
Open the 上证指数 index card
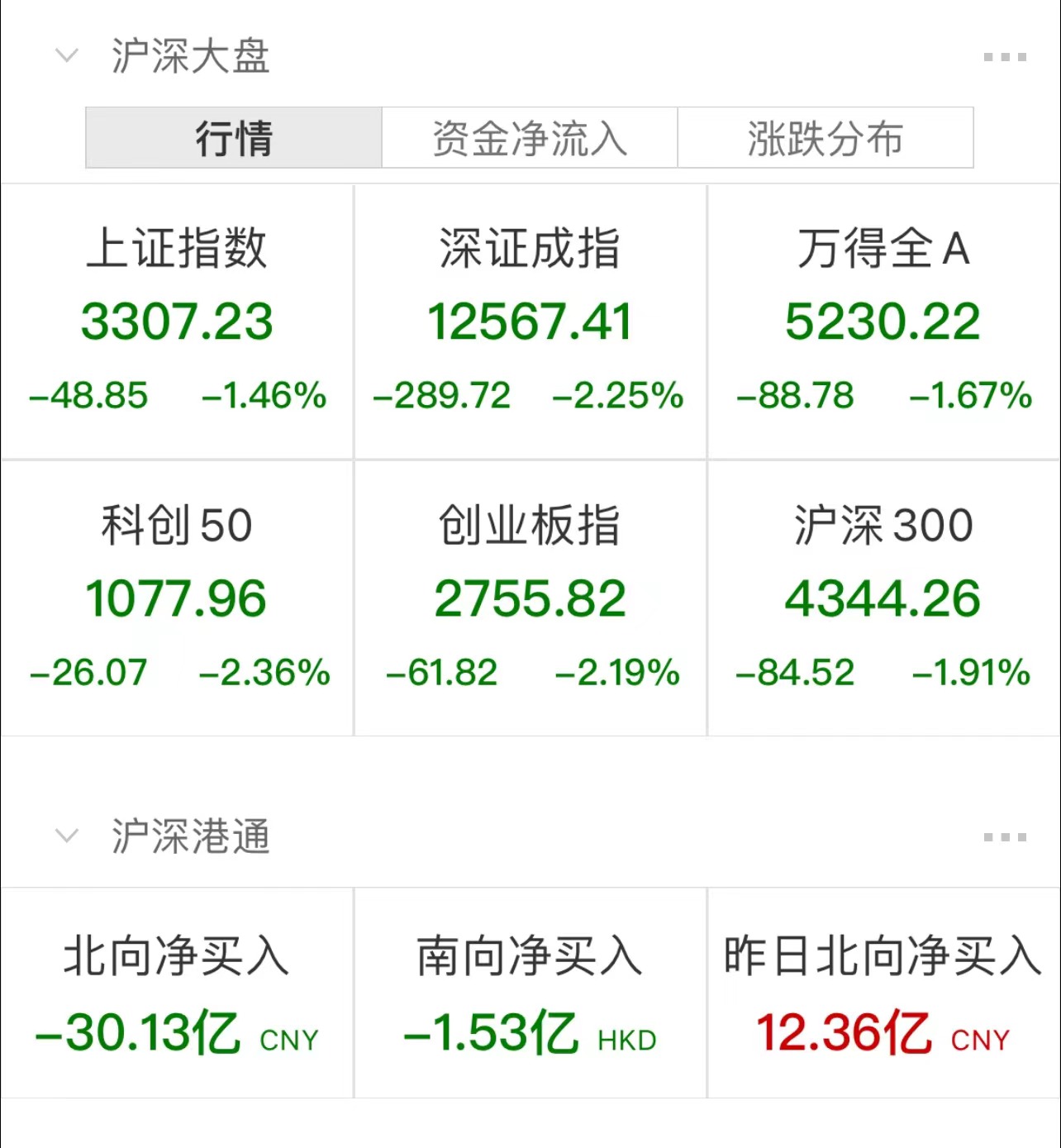[177, 322]
